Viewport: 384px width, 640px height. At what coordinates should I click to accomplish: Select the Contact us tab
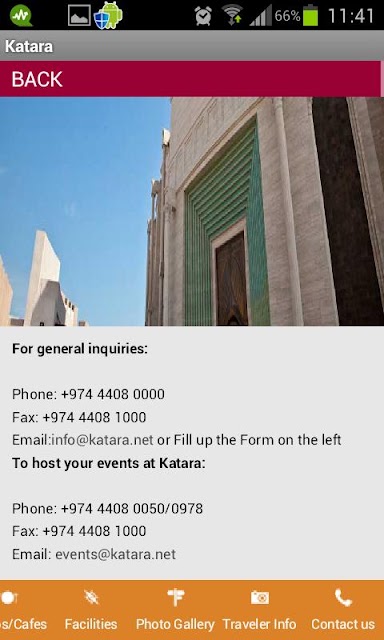(343, 610)
